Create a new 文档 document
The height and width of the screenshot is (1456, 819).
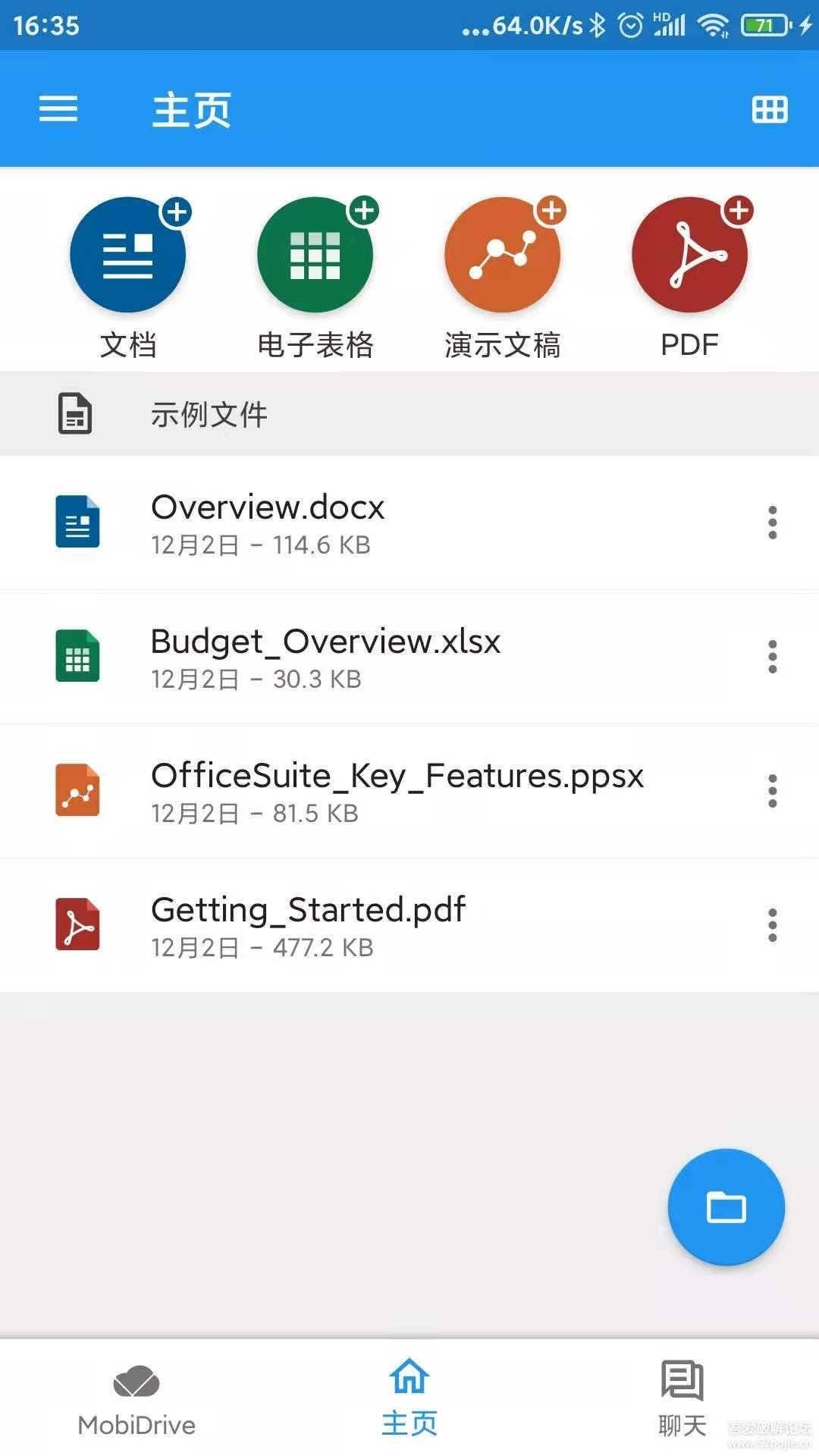pos(128,256)
